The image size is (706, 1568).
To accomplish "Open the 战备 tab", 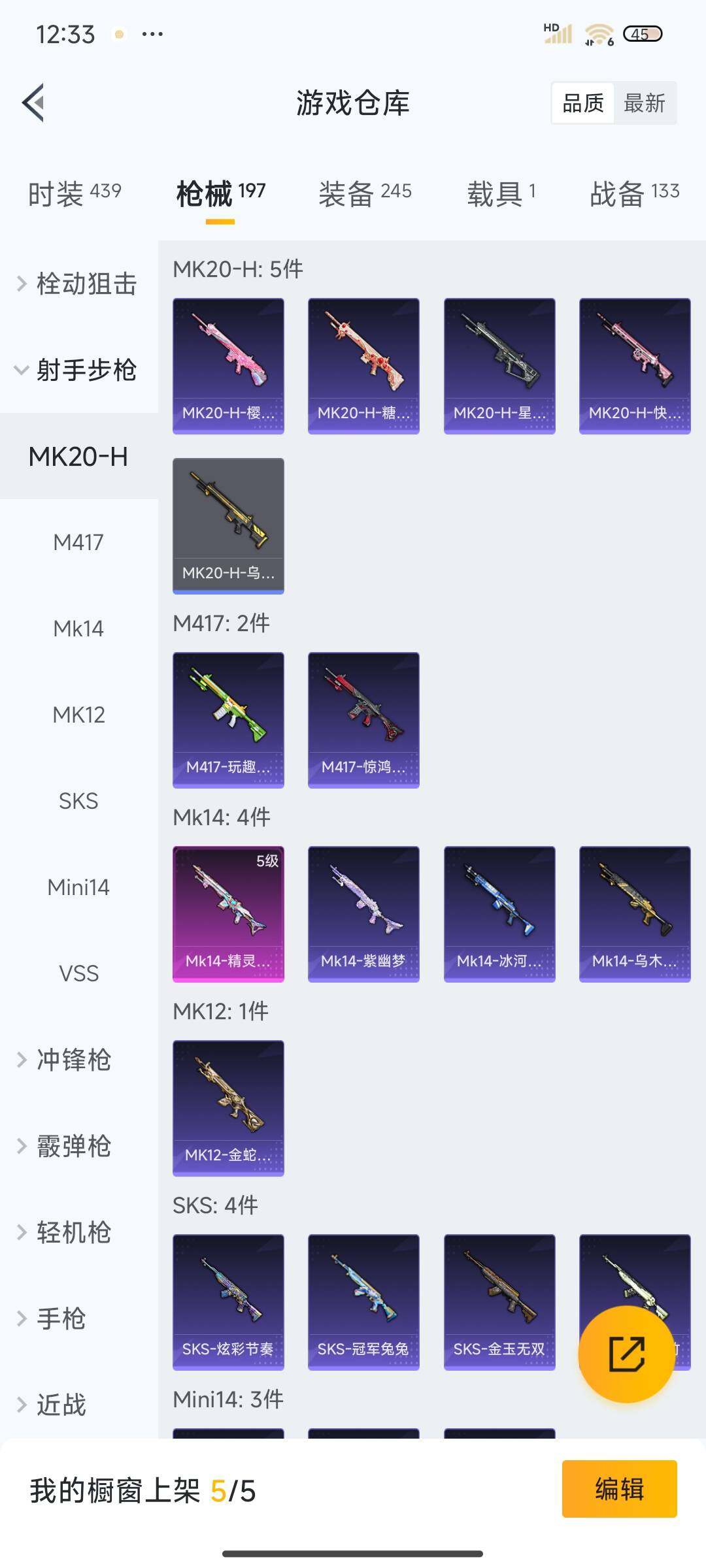I will (633, 193).
